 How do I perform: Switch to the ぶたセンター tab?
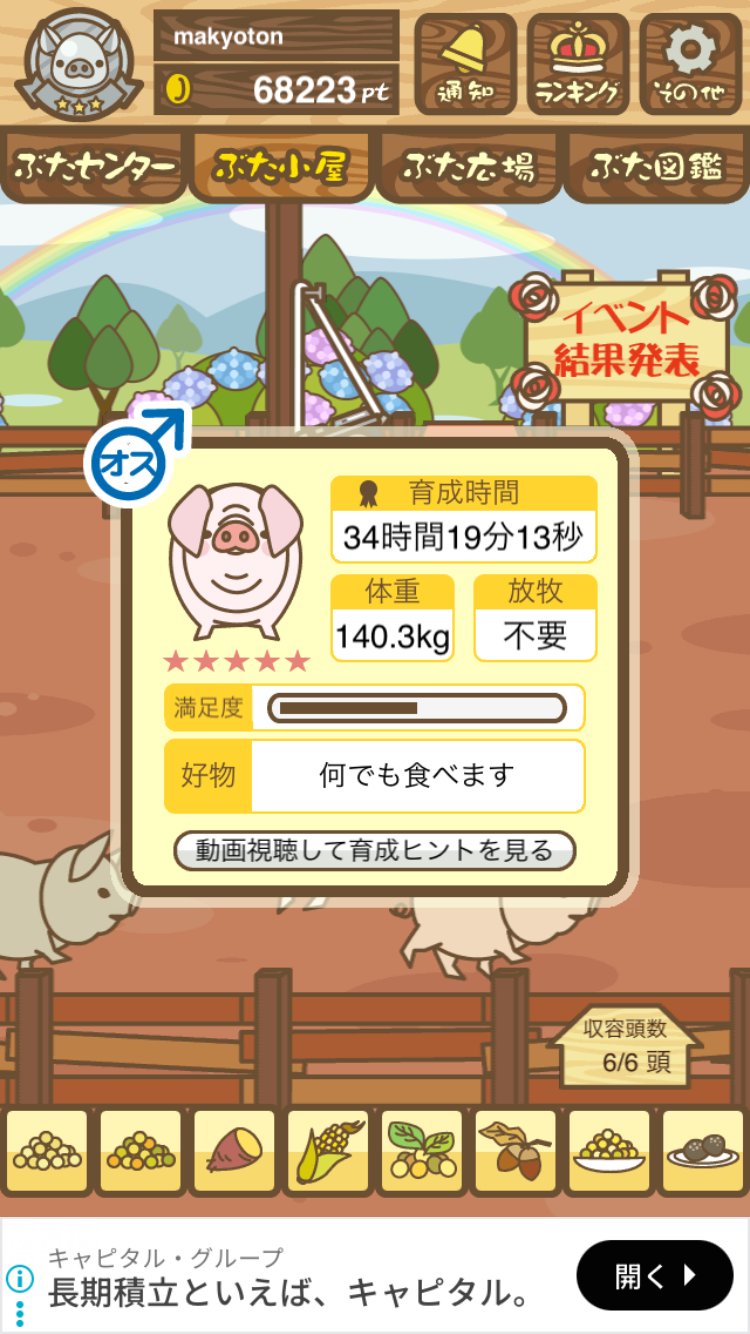click(x=95, y=167)
